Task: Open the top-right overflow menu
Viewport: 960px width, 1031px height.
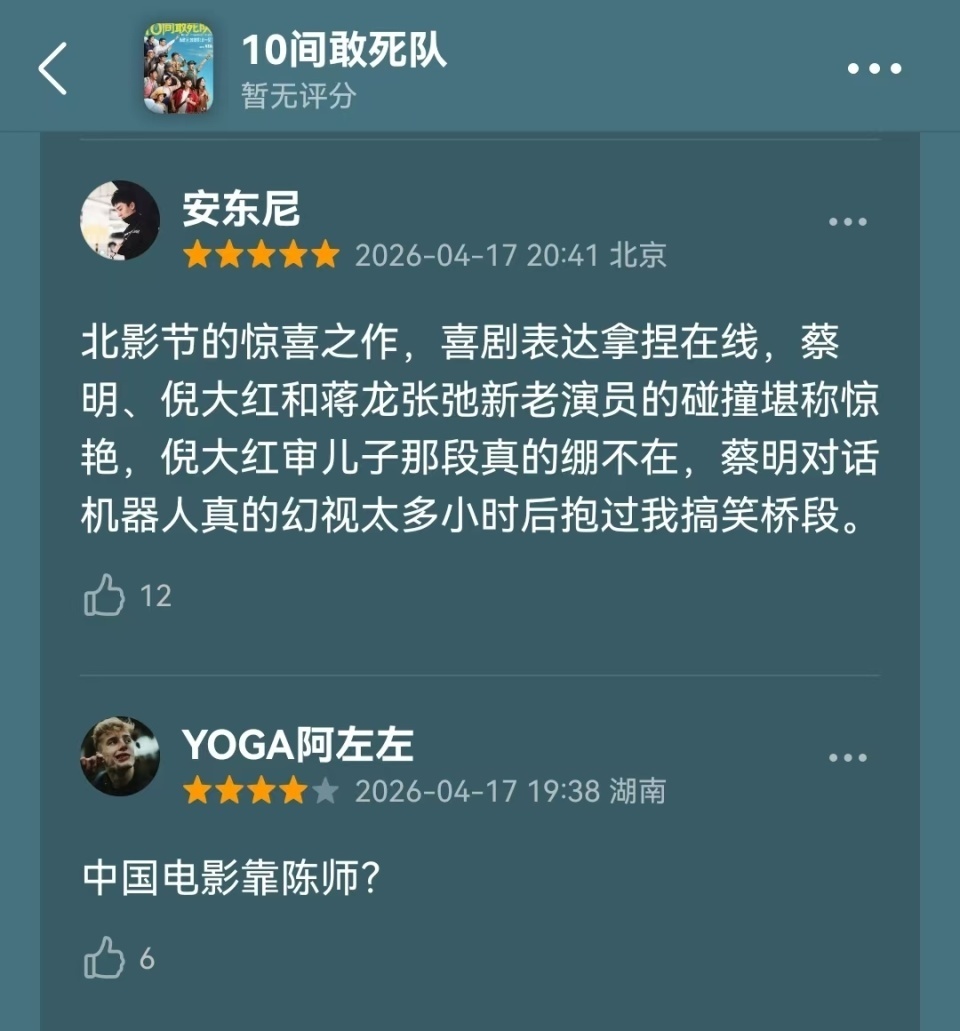Action: point(876,68)
